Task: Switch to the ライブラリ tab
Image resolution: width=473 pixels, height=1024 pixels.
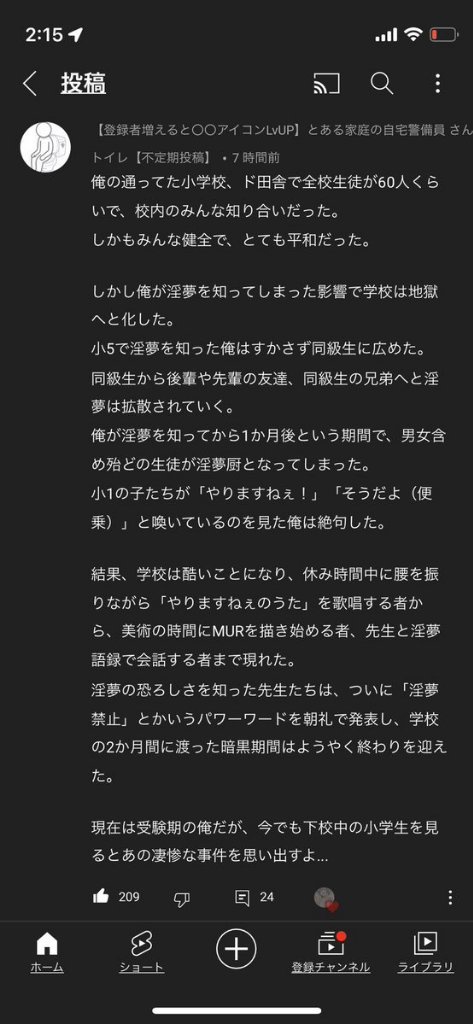Action: pyautogui.click(x=425, y=952)
